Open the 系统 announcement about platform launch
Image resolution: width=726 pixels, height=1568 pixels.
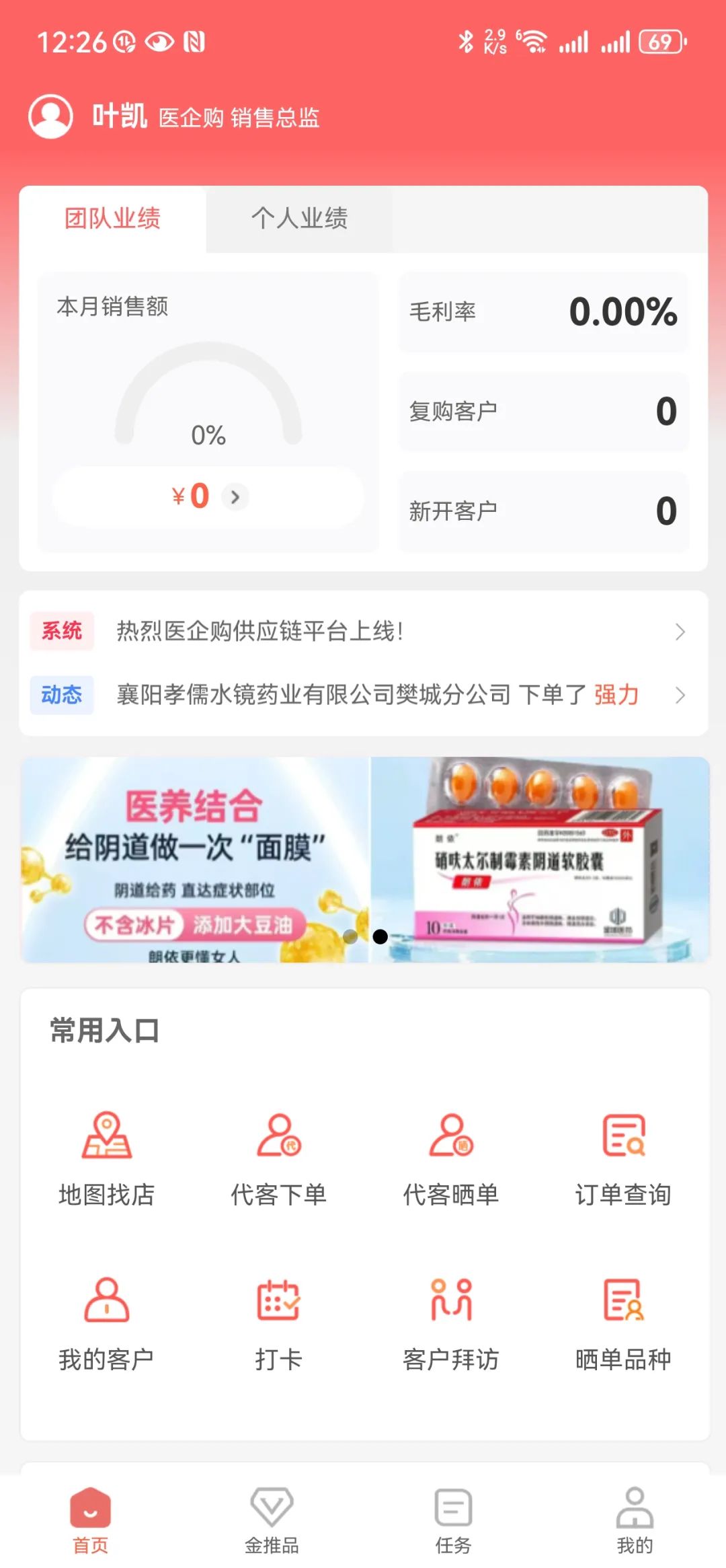click(x=363, y=631)
